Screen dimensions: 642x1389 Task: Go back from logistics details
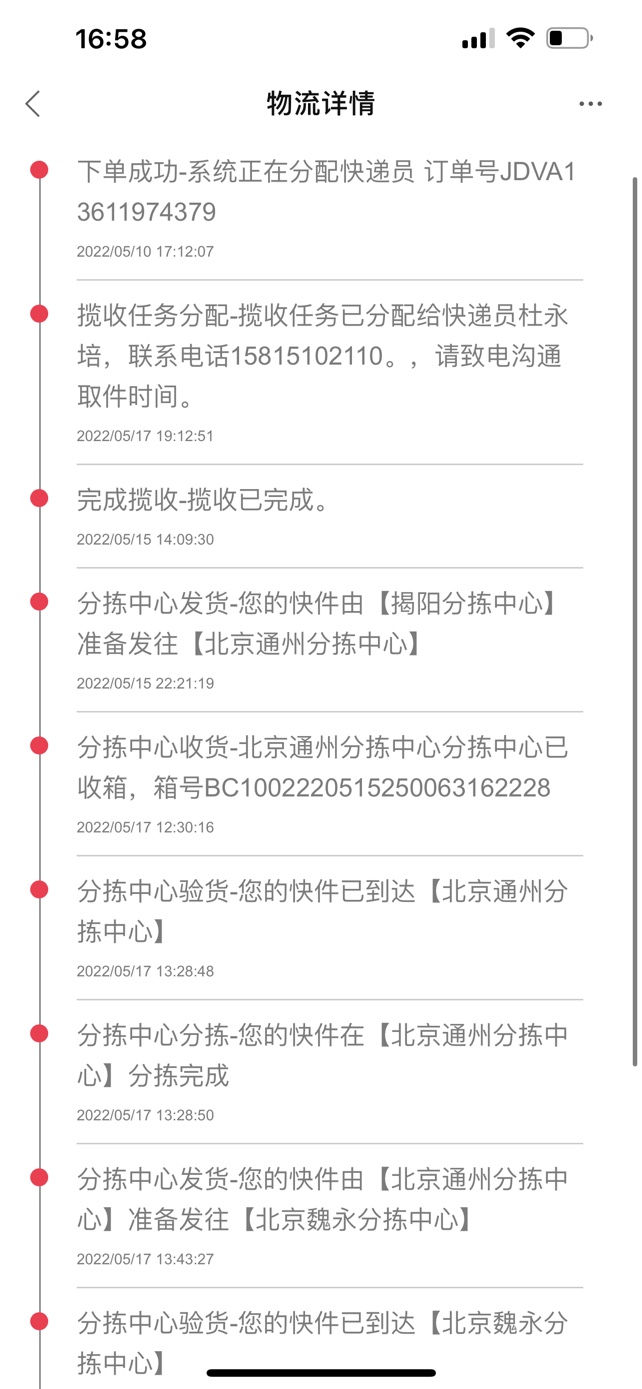click(x=33, y=103)
